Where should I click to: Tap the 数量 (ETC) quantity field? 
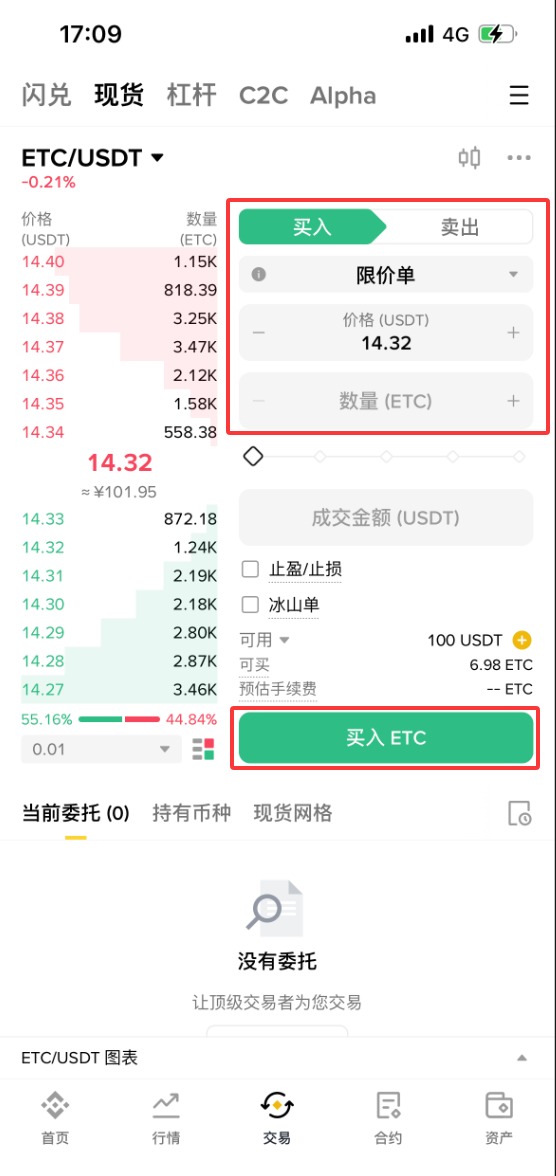point(386,401)
